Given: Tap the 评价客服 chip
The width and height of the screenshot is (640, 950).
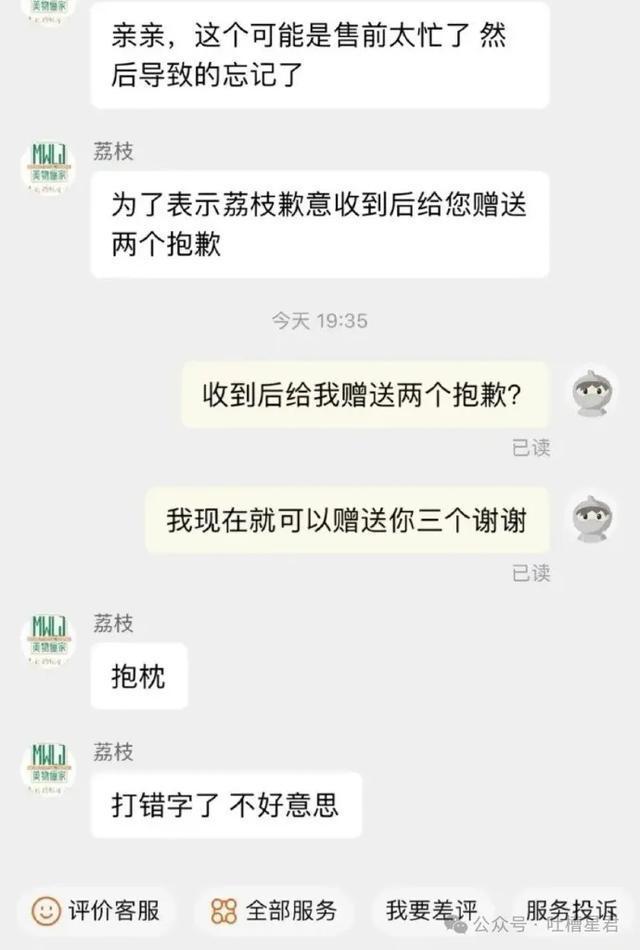Looking at the screenshot, I should pos(96,911).
